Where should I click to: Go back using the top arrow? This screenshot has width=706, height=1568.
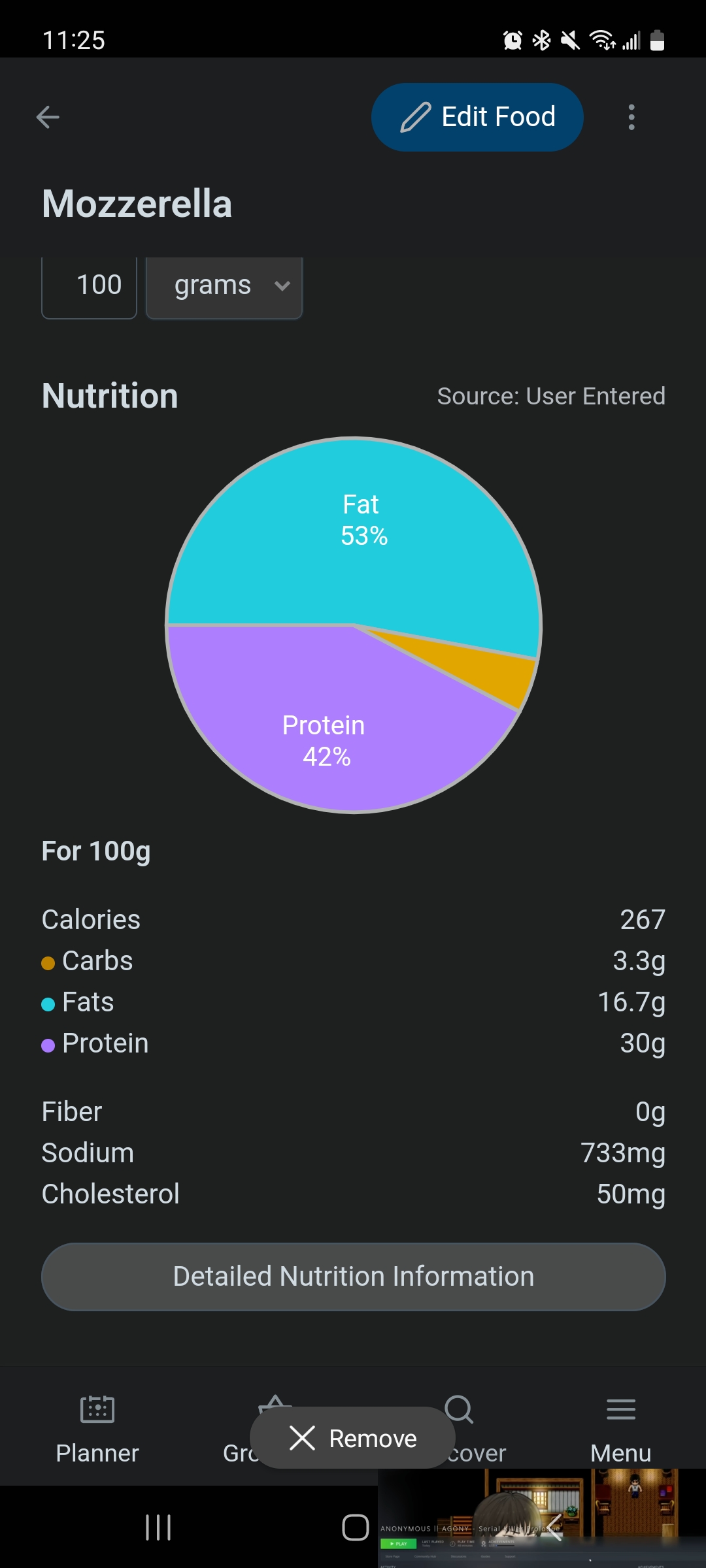coord(48,118)
